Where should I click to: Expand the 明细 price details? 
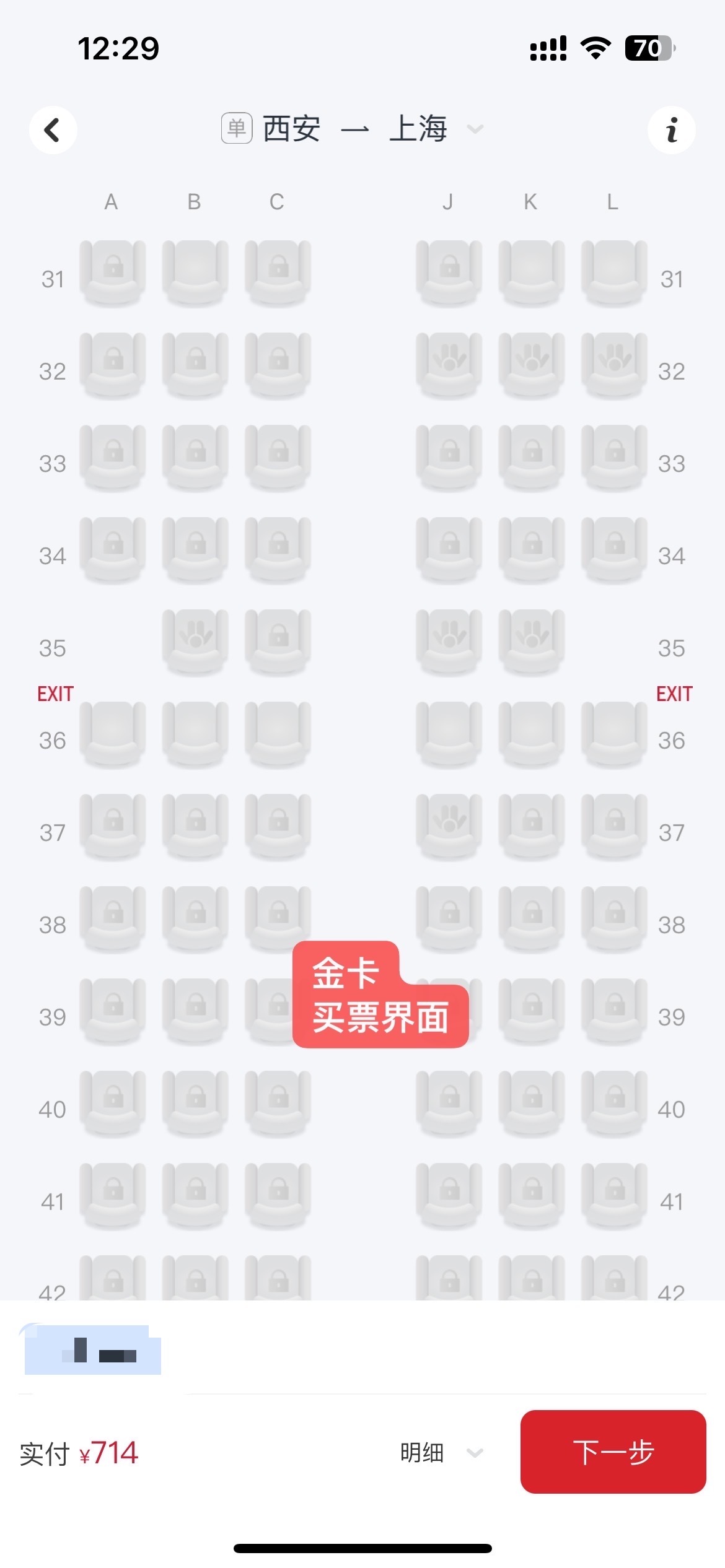[441, 1452]
